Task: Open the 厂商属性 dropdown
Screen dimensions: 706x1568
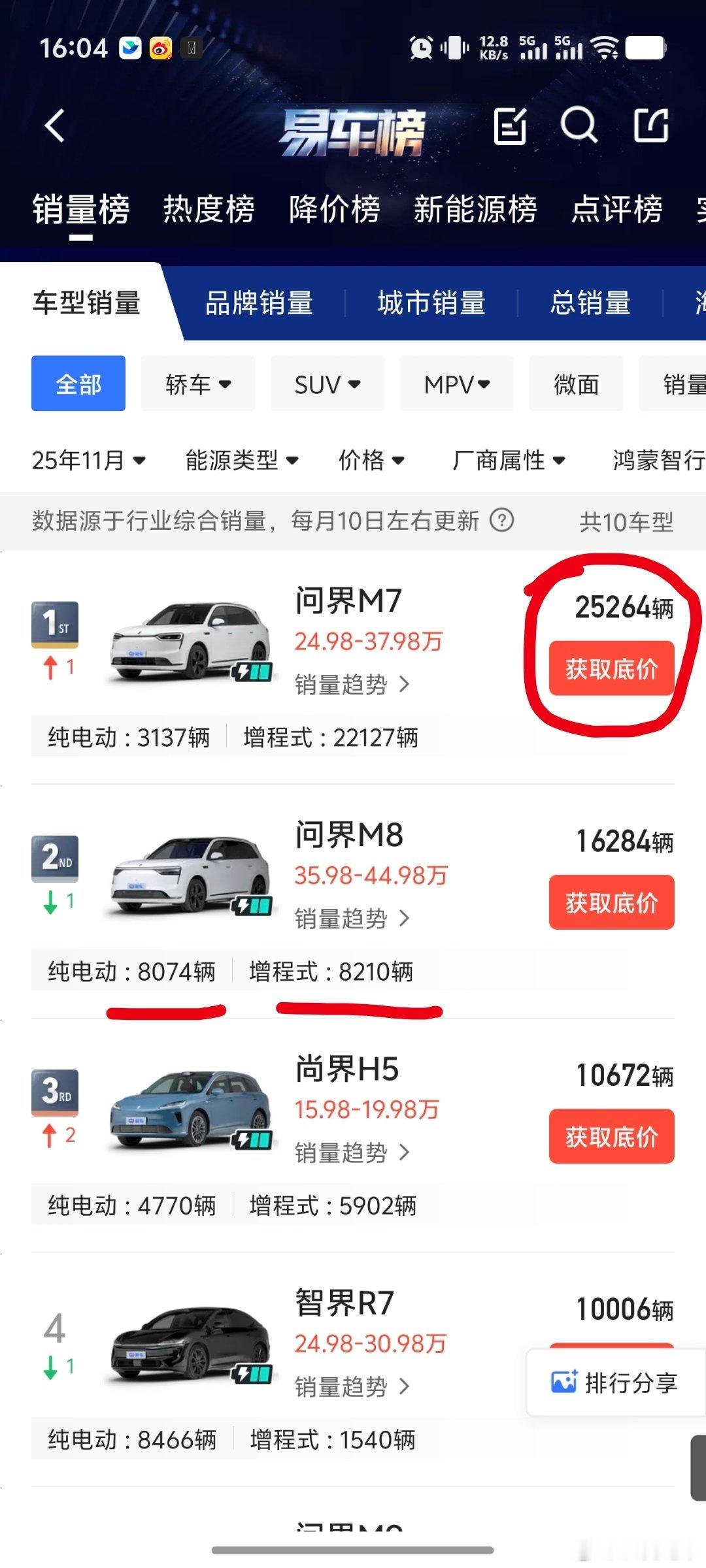Action: point(510,459)
